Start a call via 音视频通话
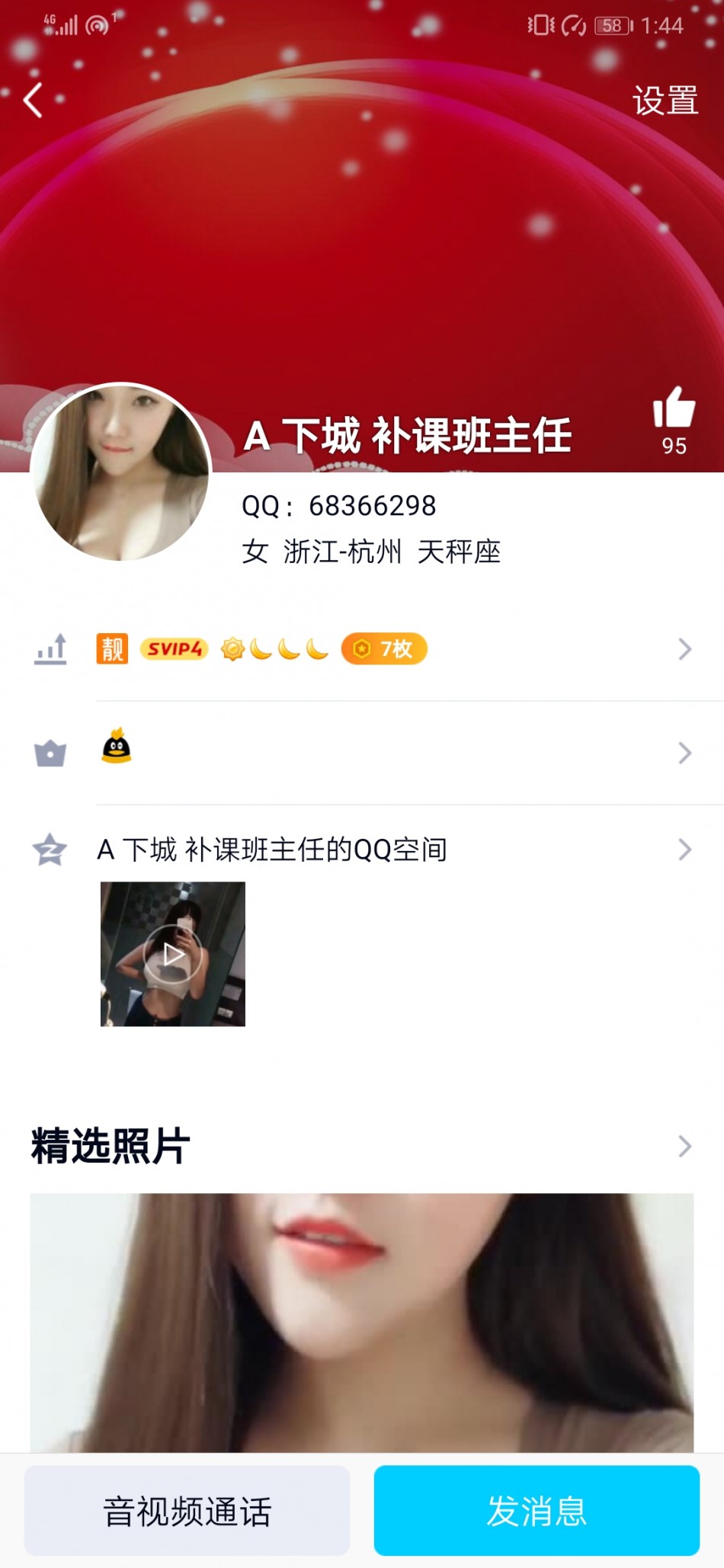724x1568 pixels. (x=187, y=1511)
